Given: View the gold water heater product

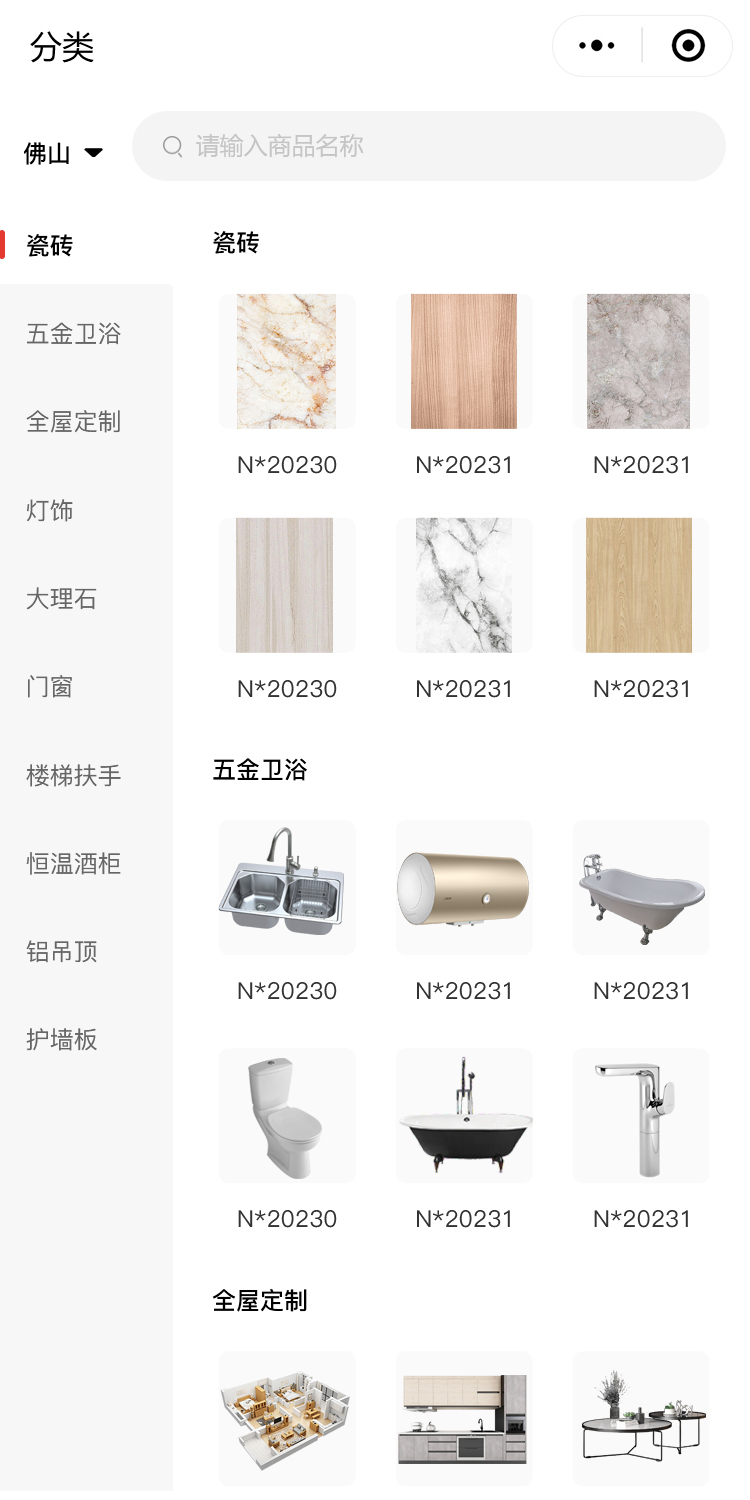Looking at the screenshot, I should [x=464, y=887].
